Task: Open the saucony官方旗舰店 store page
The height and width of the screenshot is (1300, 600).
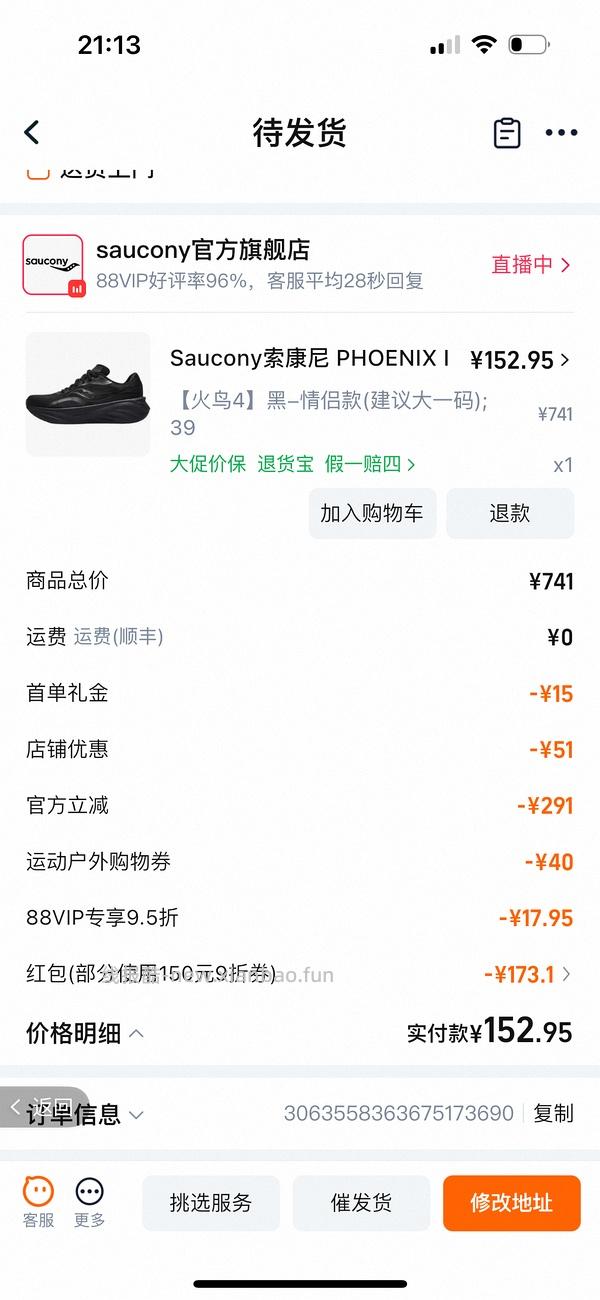Action: (202, 250)
